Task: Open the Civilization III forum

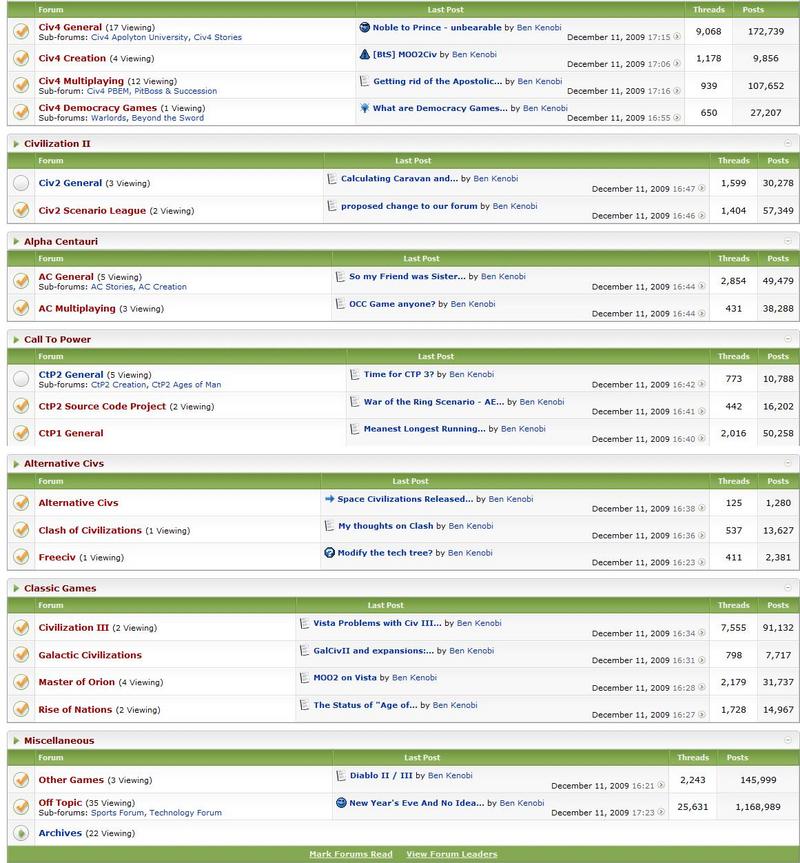Action: click(x=73, y=628)
